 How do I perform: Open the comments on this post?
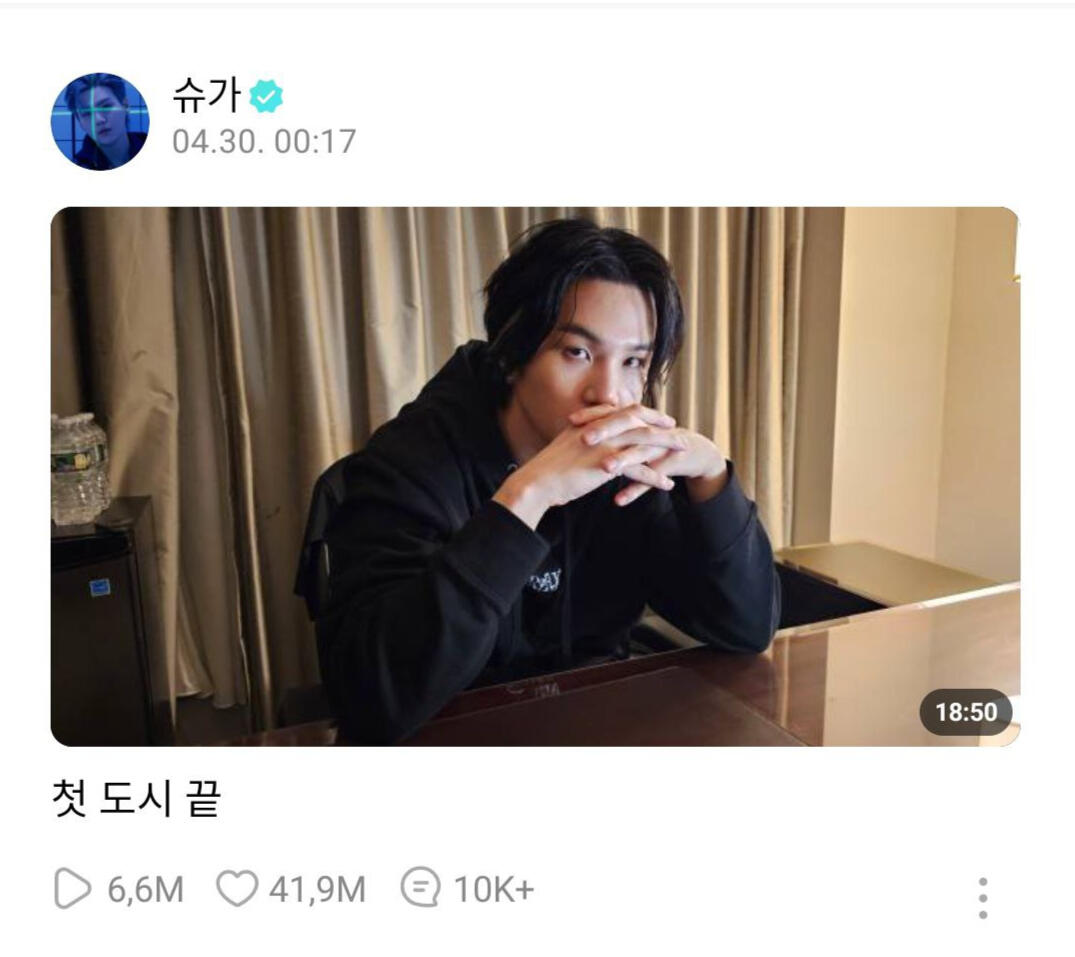[420, 888]
